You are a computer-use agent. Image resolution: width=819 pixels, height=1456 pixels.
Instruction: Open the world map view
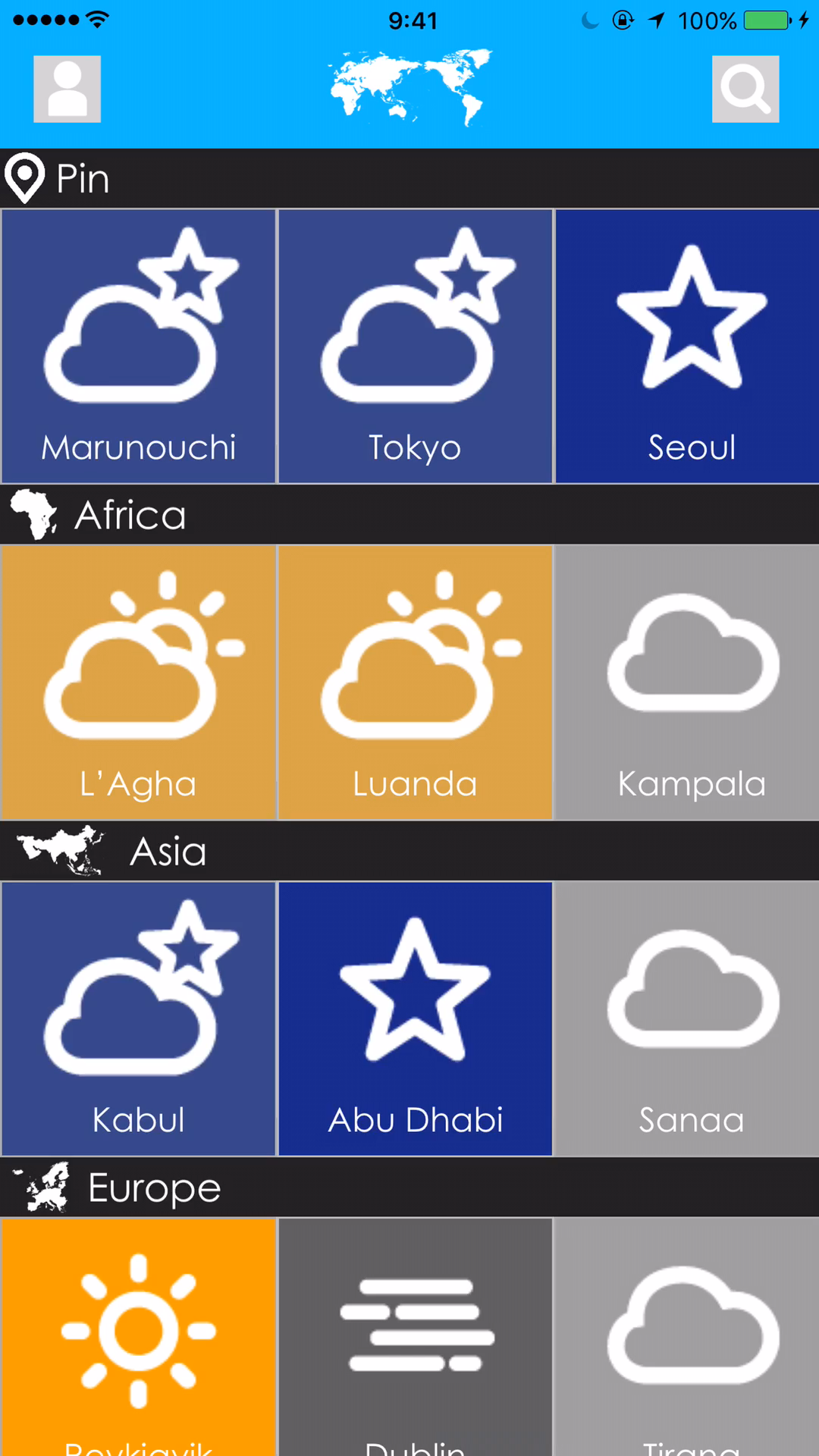tap(410, 88)
